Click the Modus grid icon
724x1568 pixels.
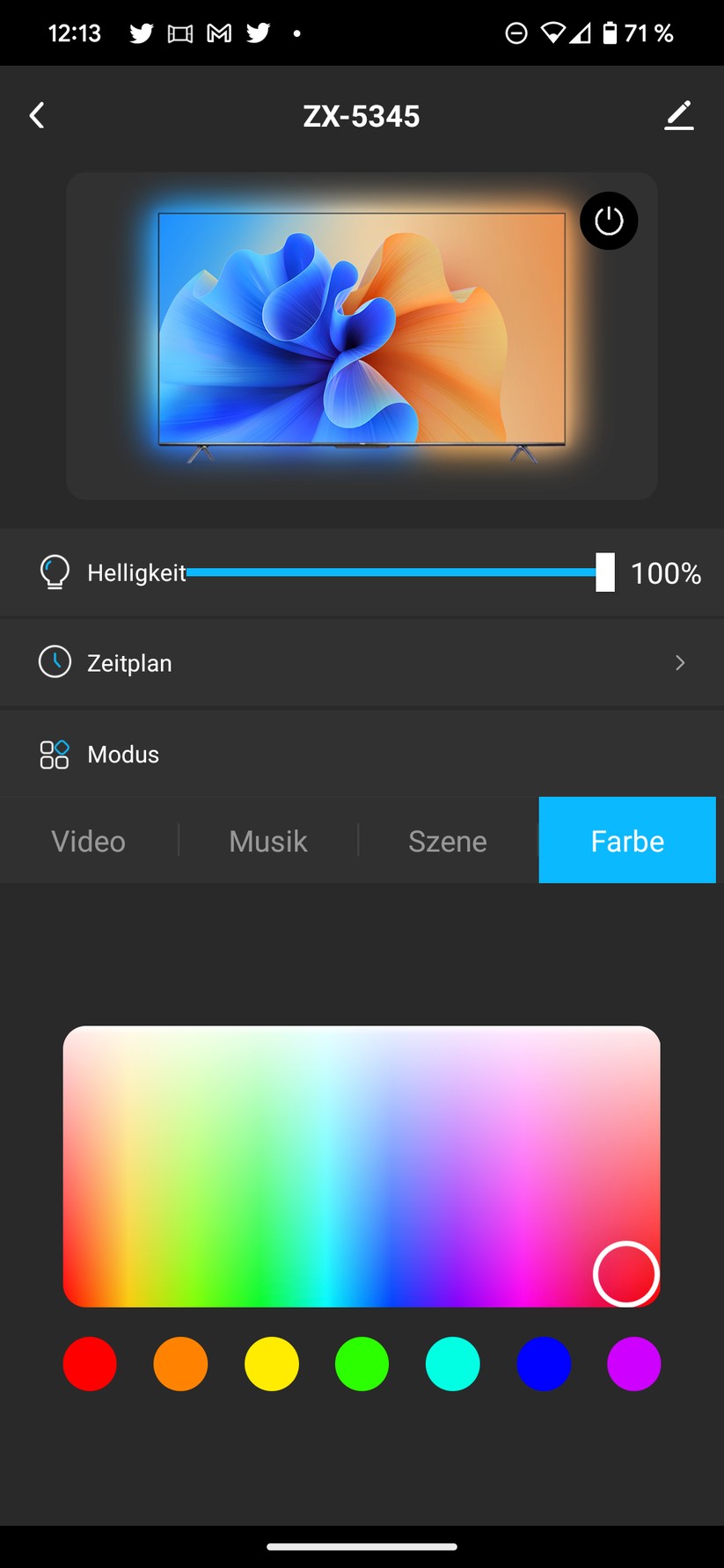click(54, 754)
